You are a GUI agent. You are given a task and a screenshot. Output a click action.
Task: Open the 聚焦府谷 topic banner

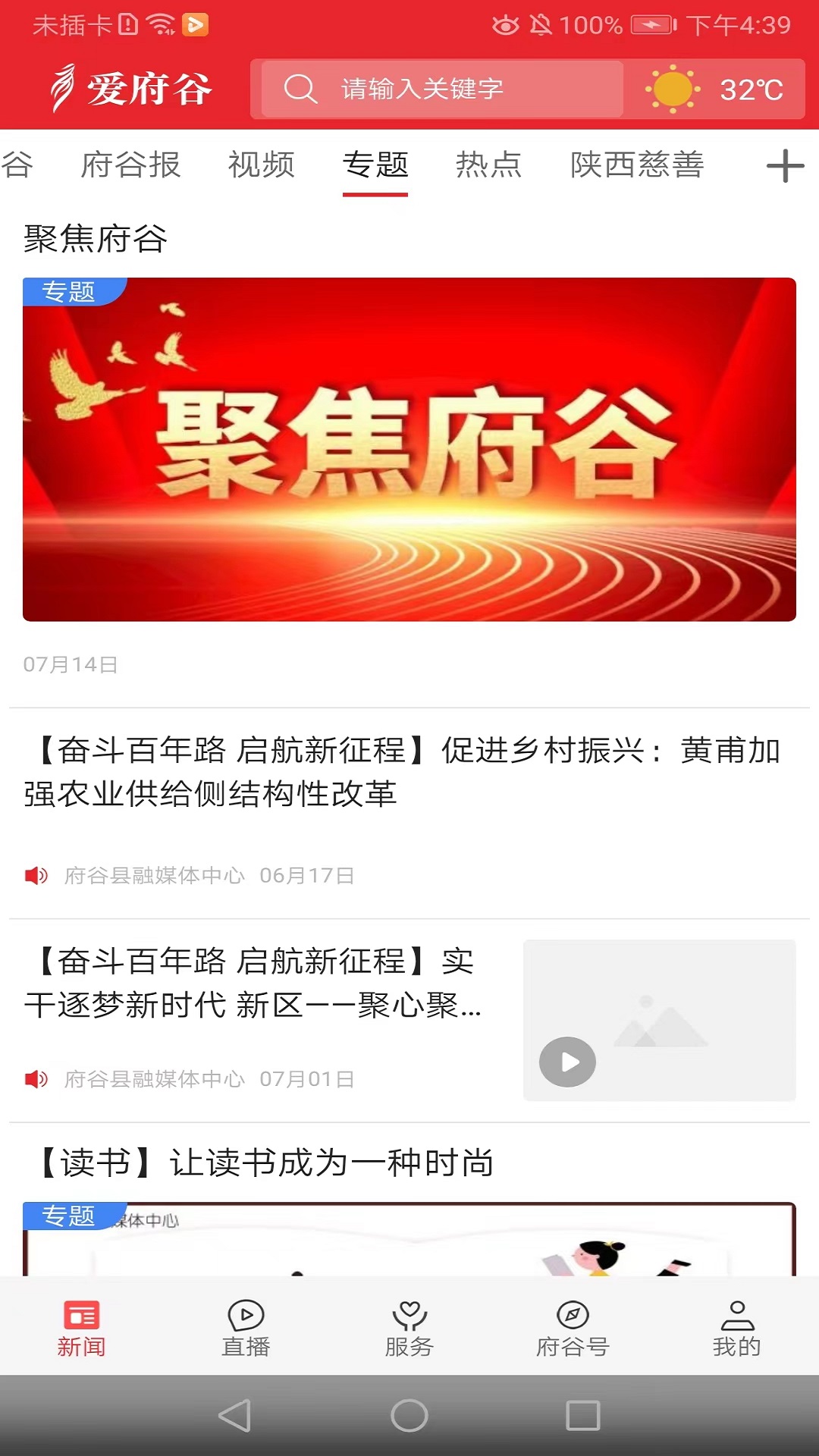[x=409, y=450]
